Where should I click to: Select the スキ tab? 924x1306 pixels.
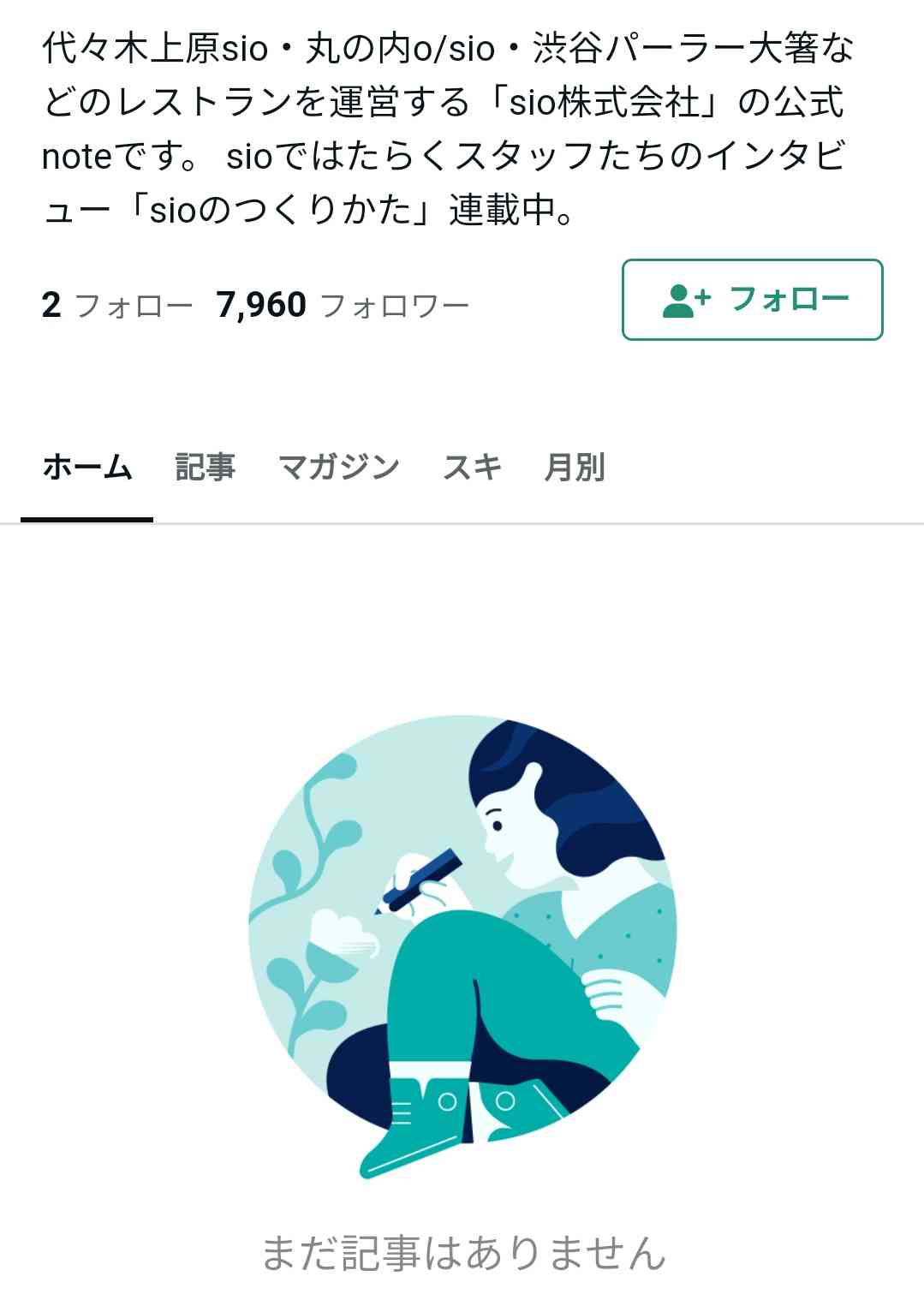click(472, 468)
